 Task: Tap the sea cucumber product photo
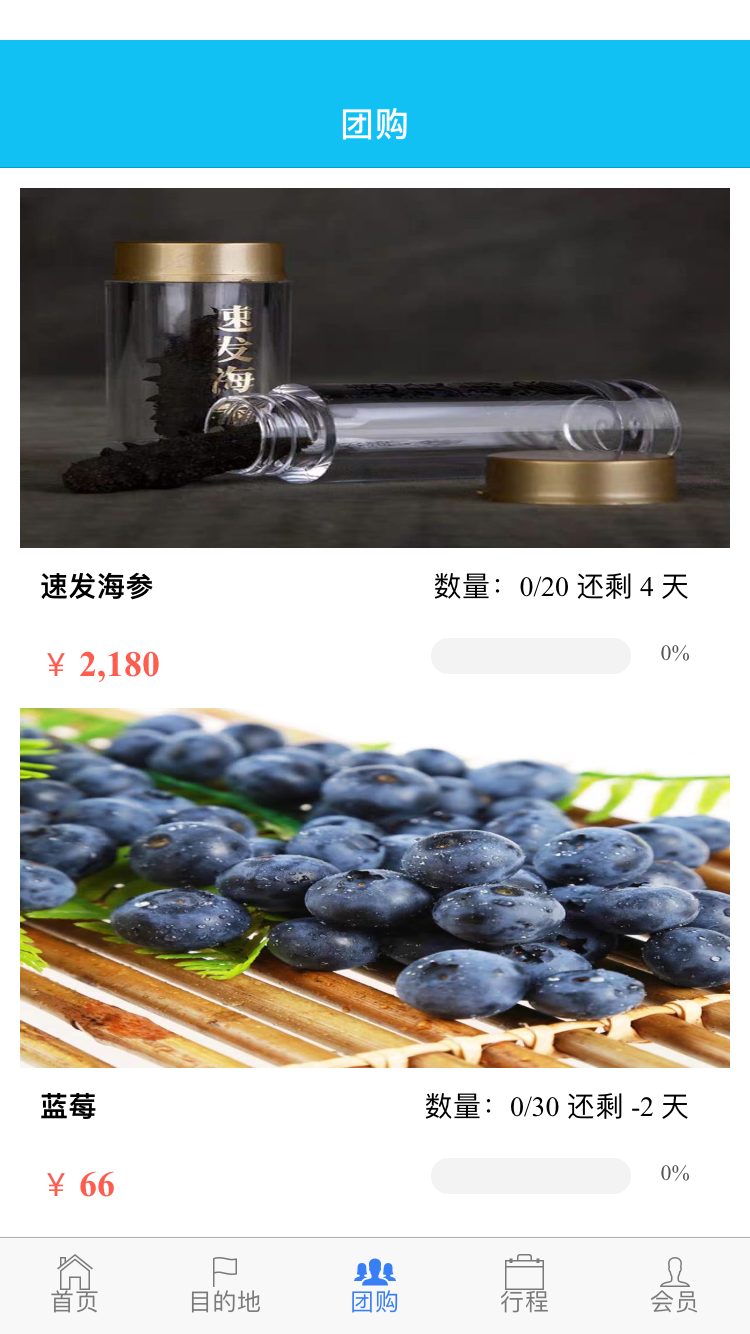(x=375, y=366)
